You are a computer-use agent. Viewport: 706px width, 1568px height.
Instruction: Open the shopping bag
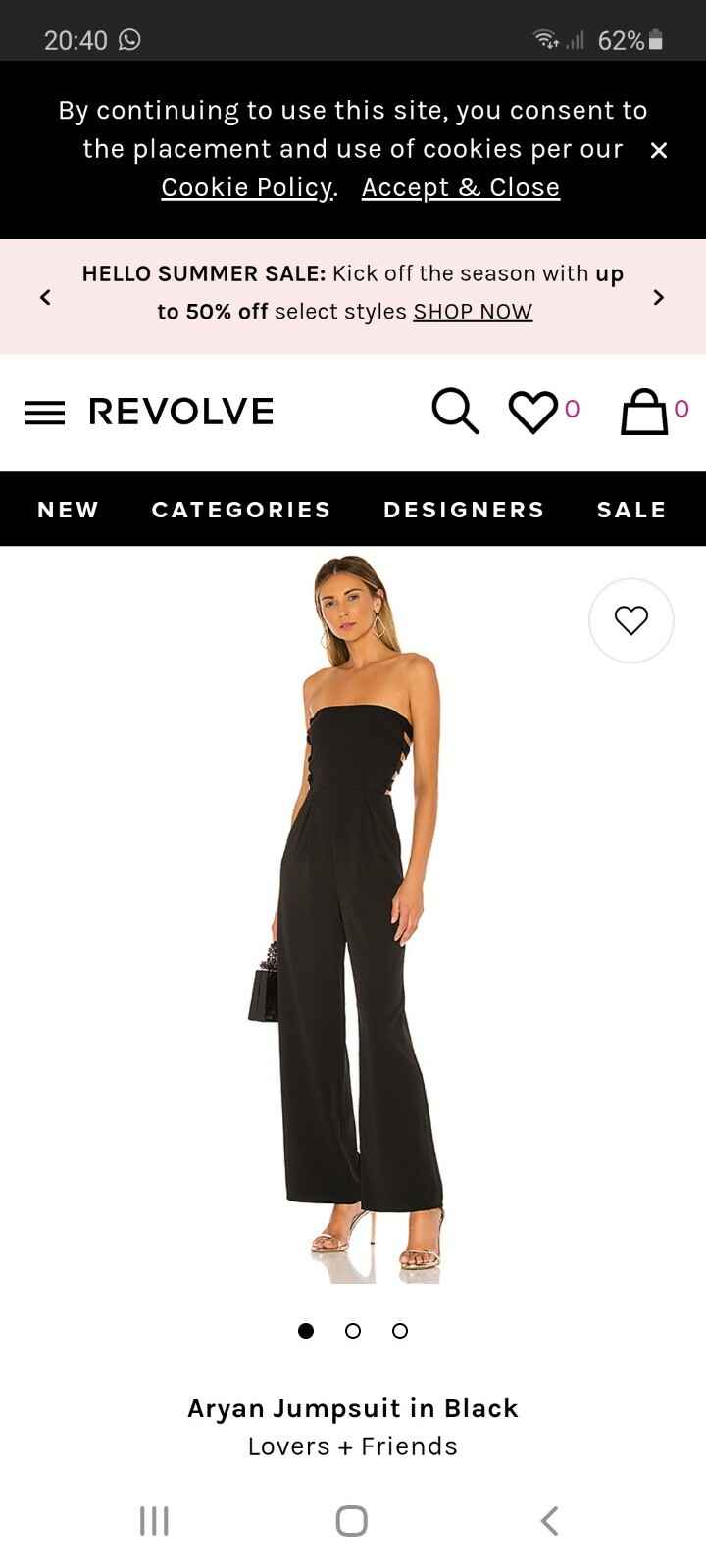click(644, 412)
